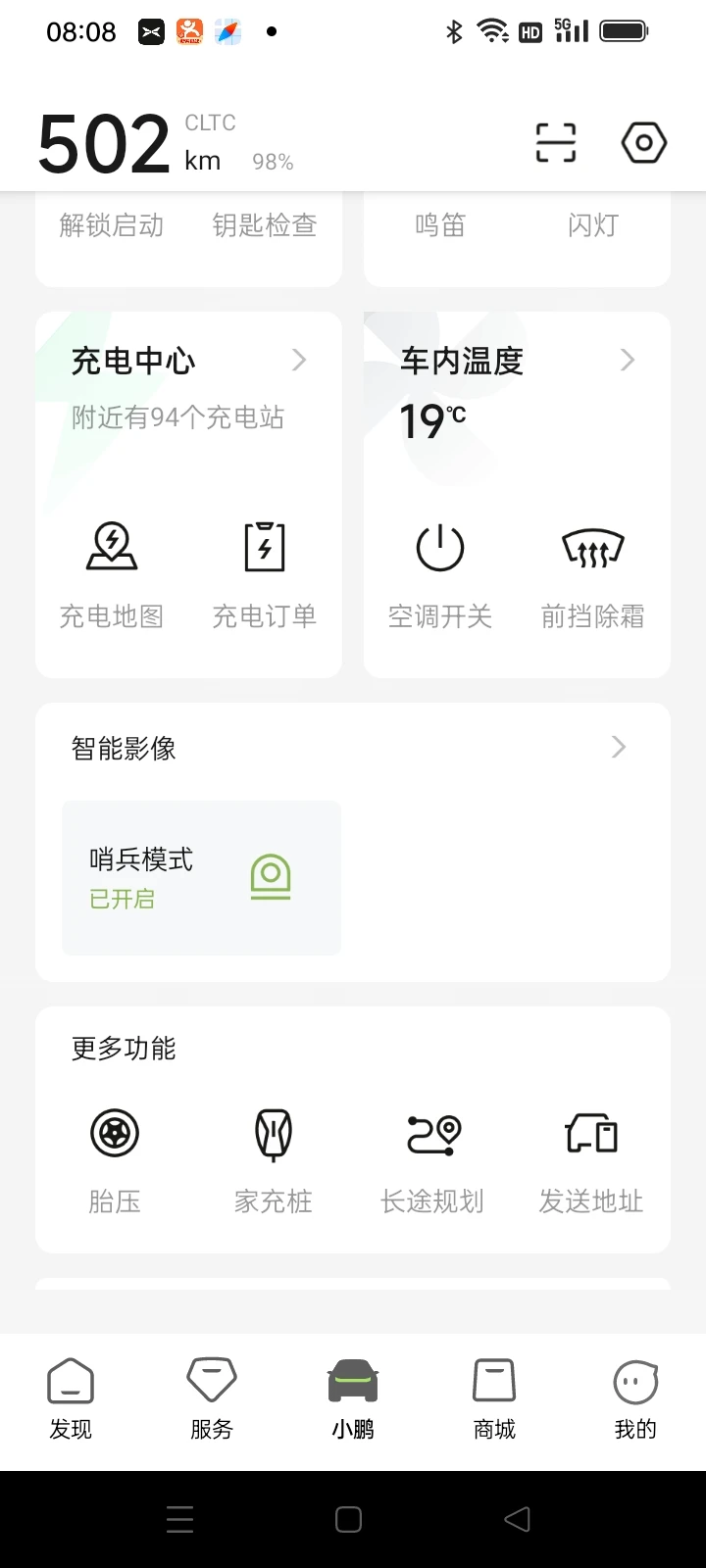Open 充电中心 charging center
706x1568 pixels.
(188, 362)
